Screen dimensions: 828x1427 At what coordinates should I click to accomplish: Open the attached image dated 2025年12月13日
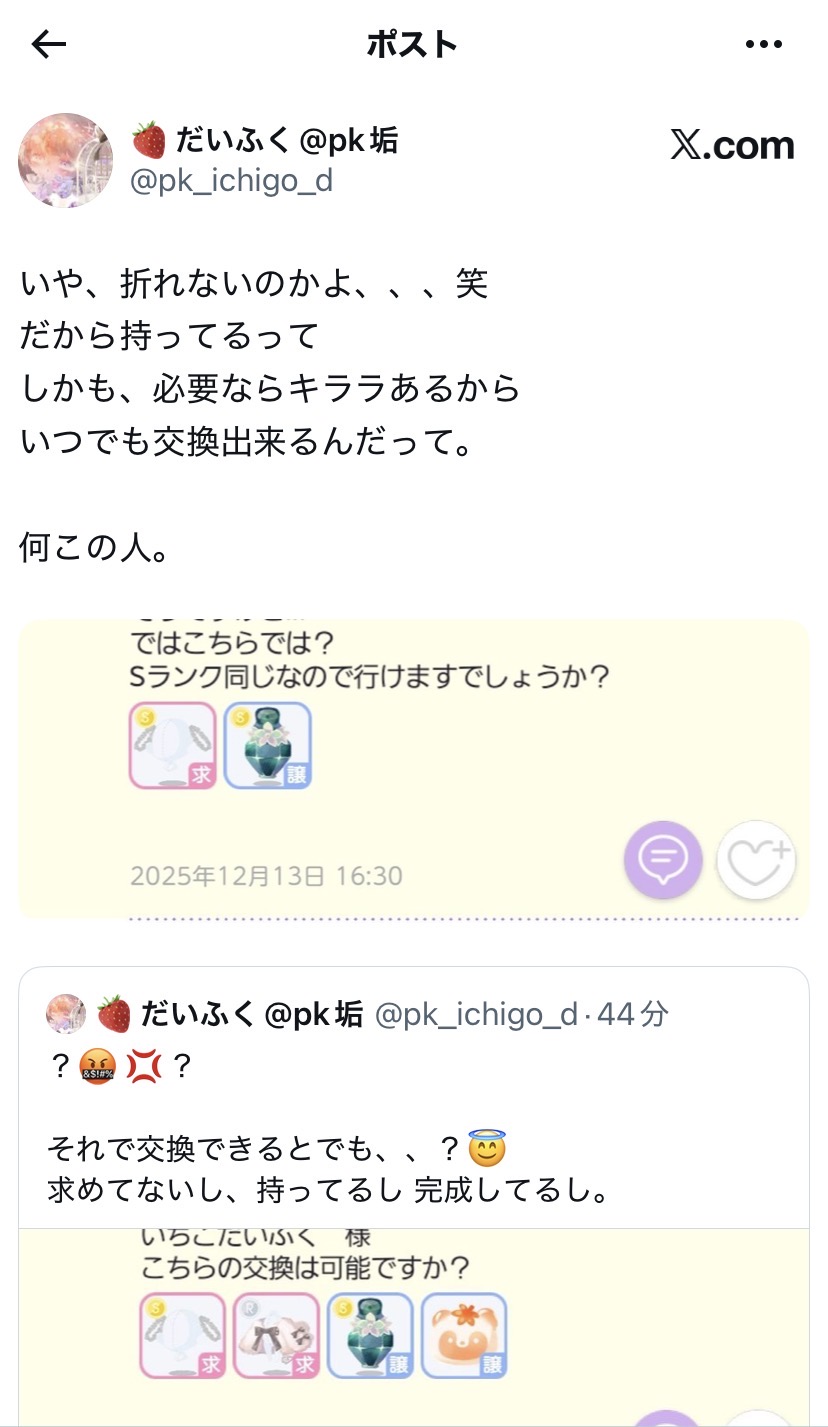click(x=414, y=770)
